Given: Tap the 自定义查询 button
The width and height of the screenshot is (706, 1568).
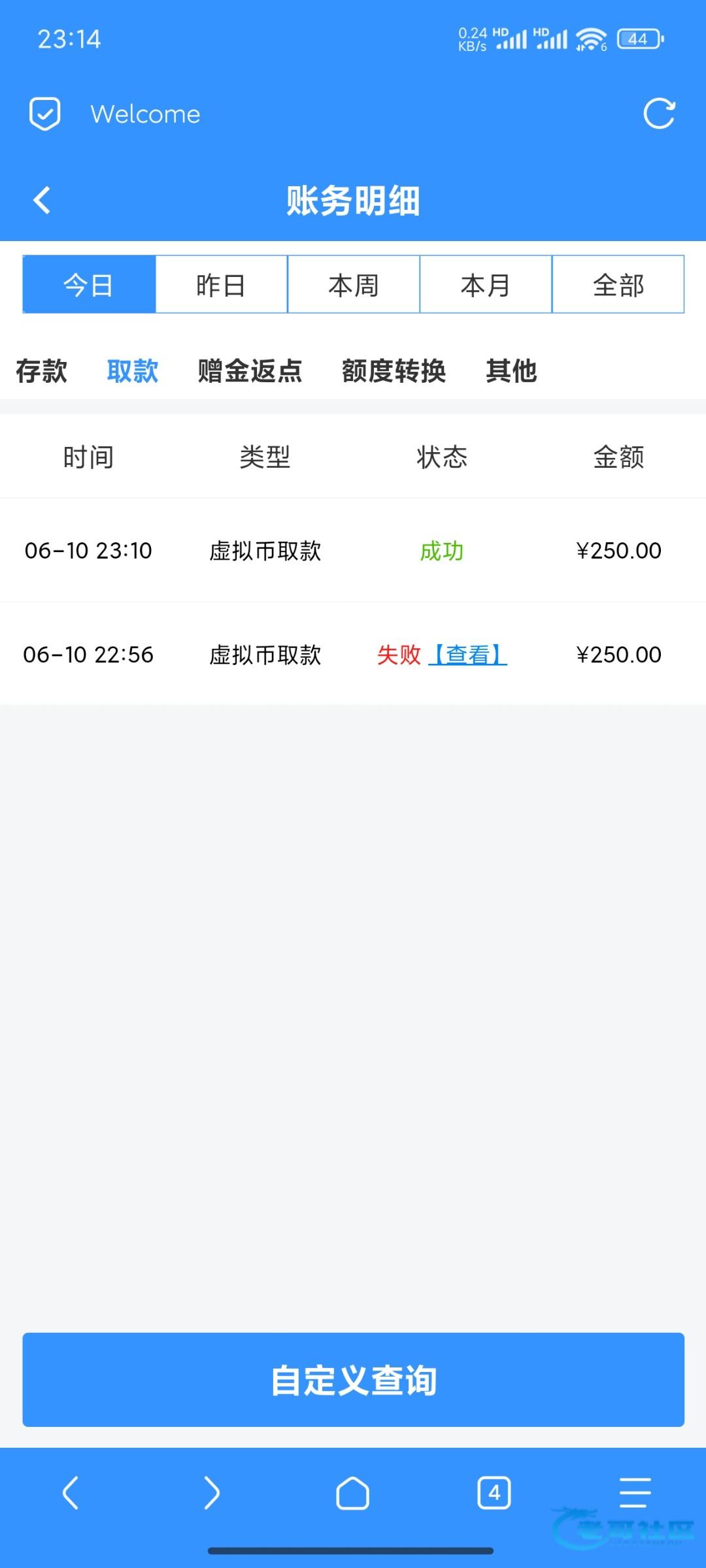Looking at the screenshot, I should pyautogui.click(x=354, y=1380).
